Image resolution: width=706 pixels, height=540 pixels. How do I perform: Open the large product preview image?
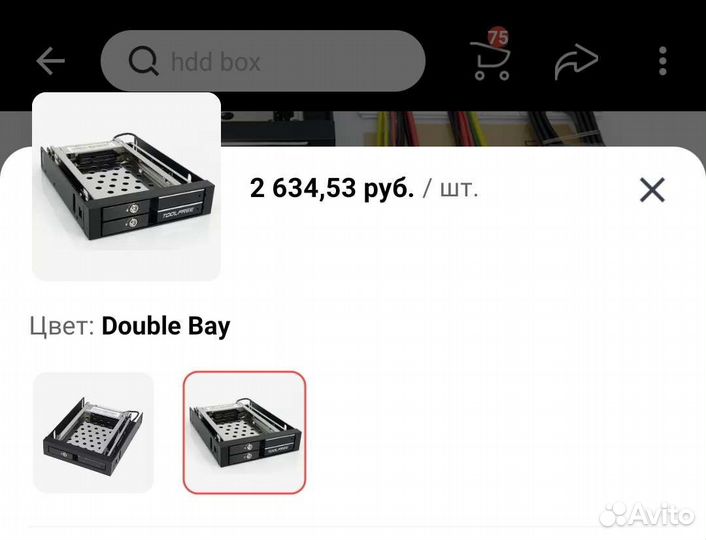127,187
